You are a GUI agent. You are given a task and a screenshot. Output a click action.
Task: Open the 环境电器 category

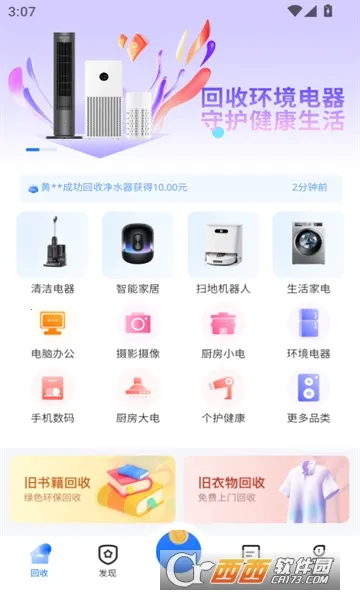pos(308,332)
